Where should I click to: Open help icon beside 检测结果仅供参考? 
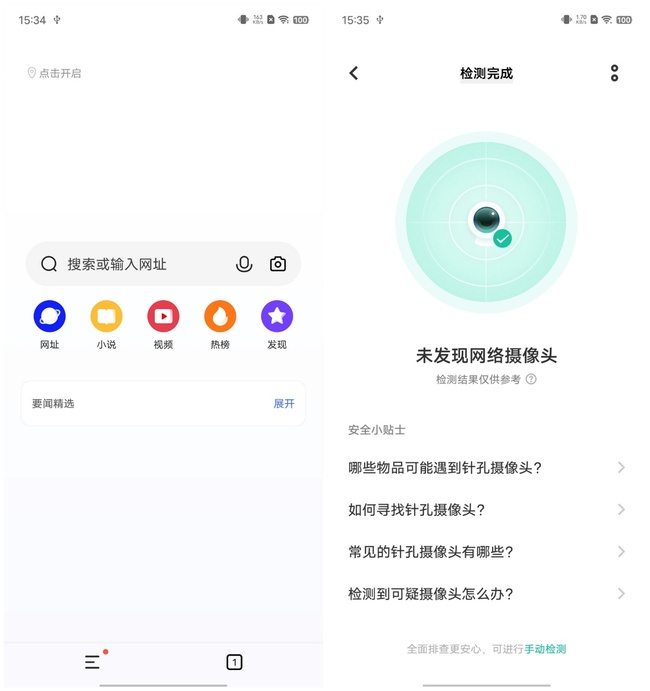(531, 379)
